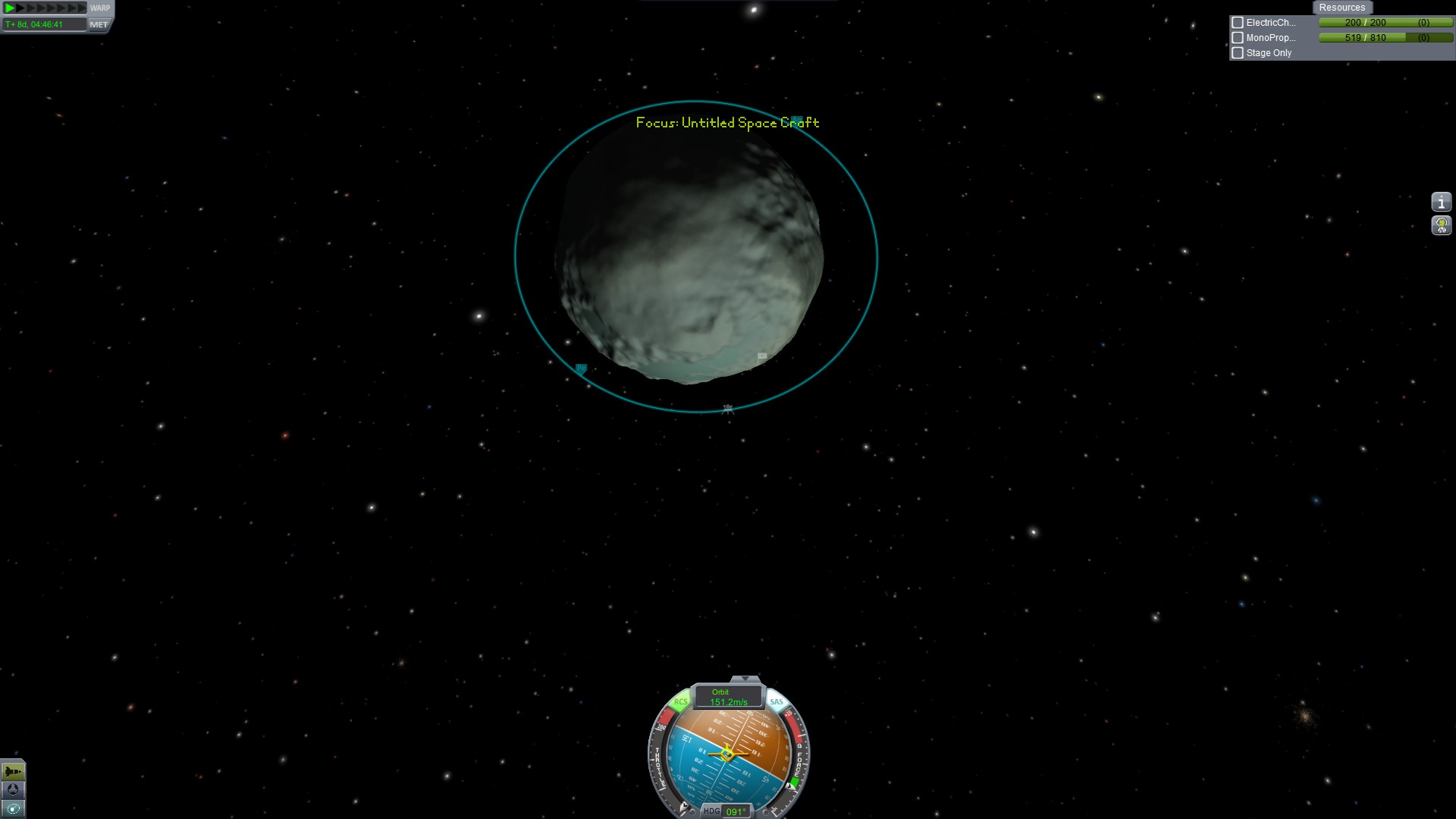1456x819 pixels.
Task: Tick the ElectricCharge resource checkbox
Action: click(1238, 23)
